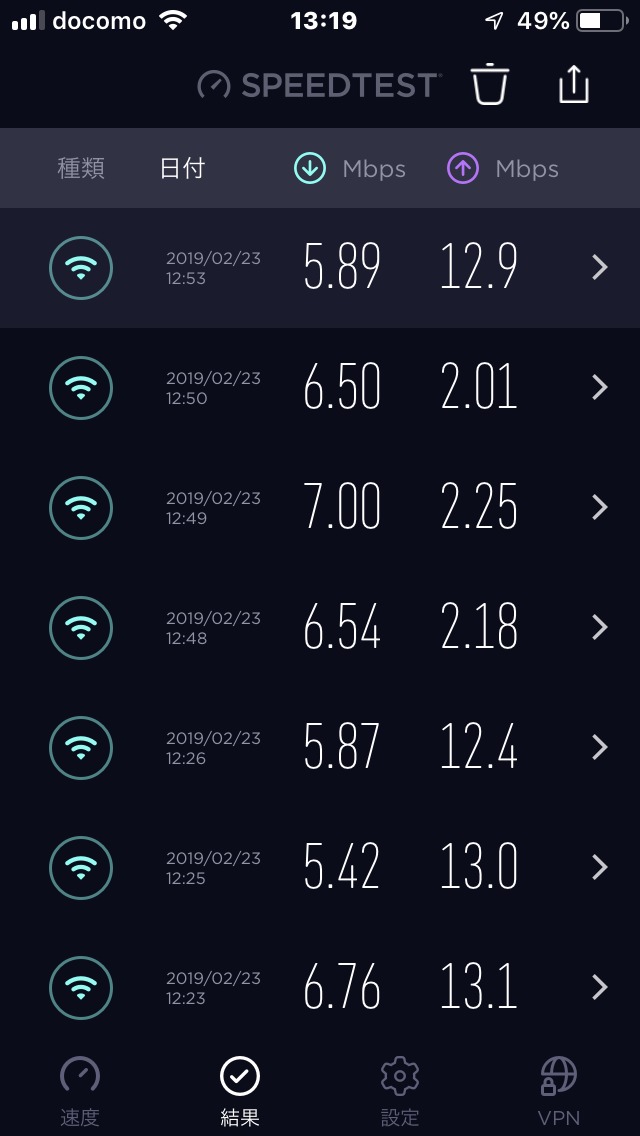Switch to the 結果 tab
The height and width of the screenshot is (1136, 640).
pos(240,1090)
